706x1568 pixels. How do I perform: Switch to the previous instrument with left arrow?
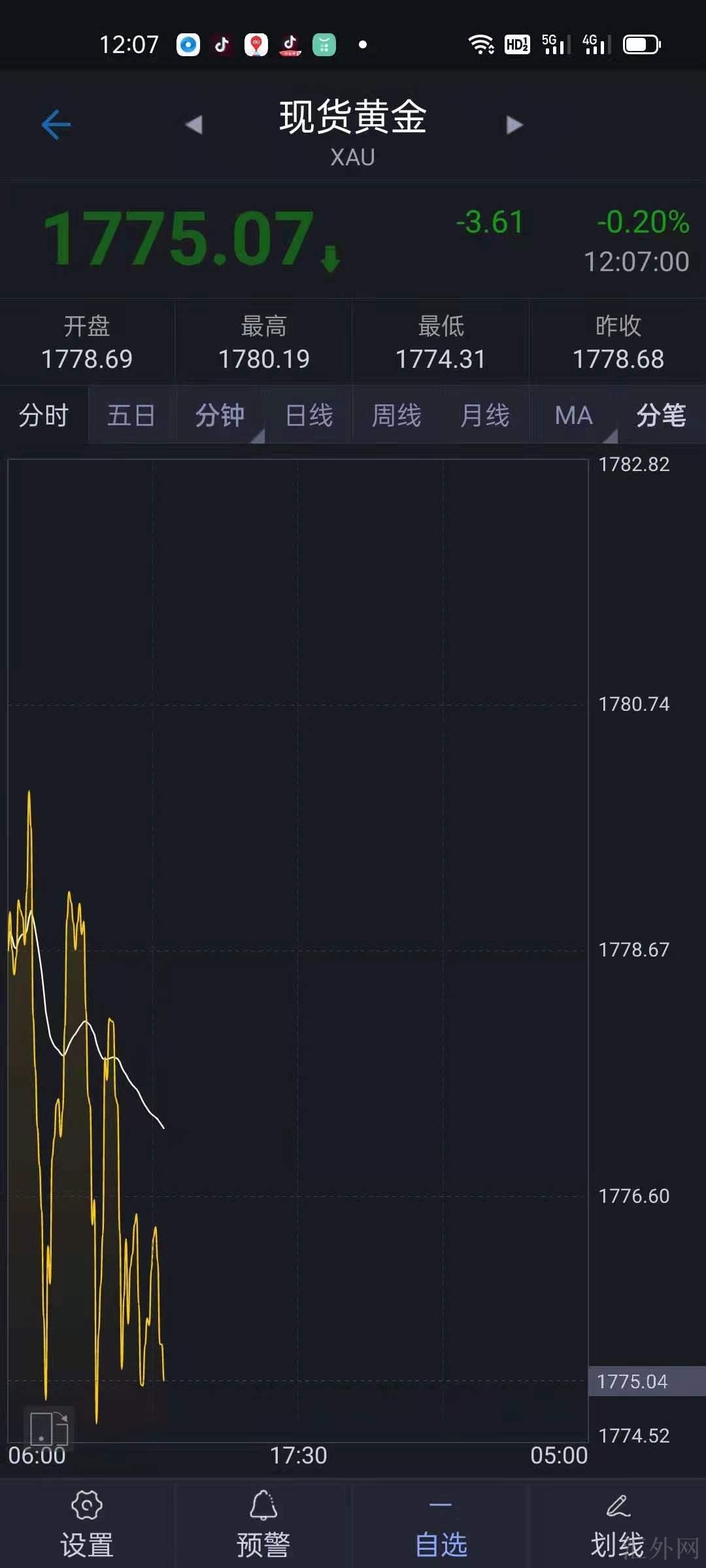(x=193, y=124)
